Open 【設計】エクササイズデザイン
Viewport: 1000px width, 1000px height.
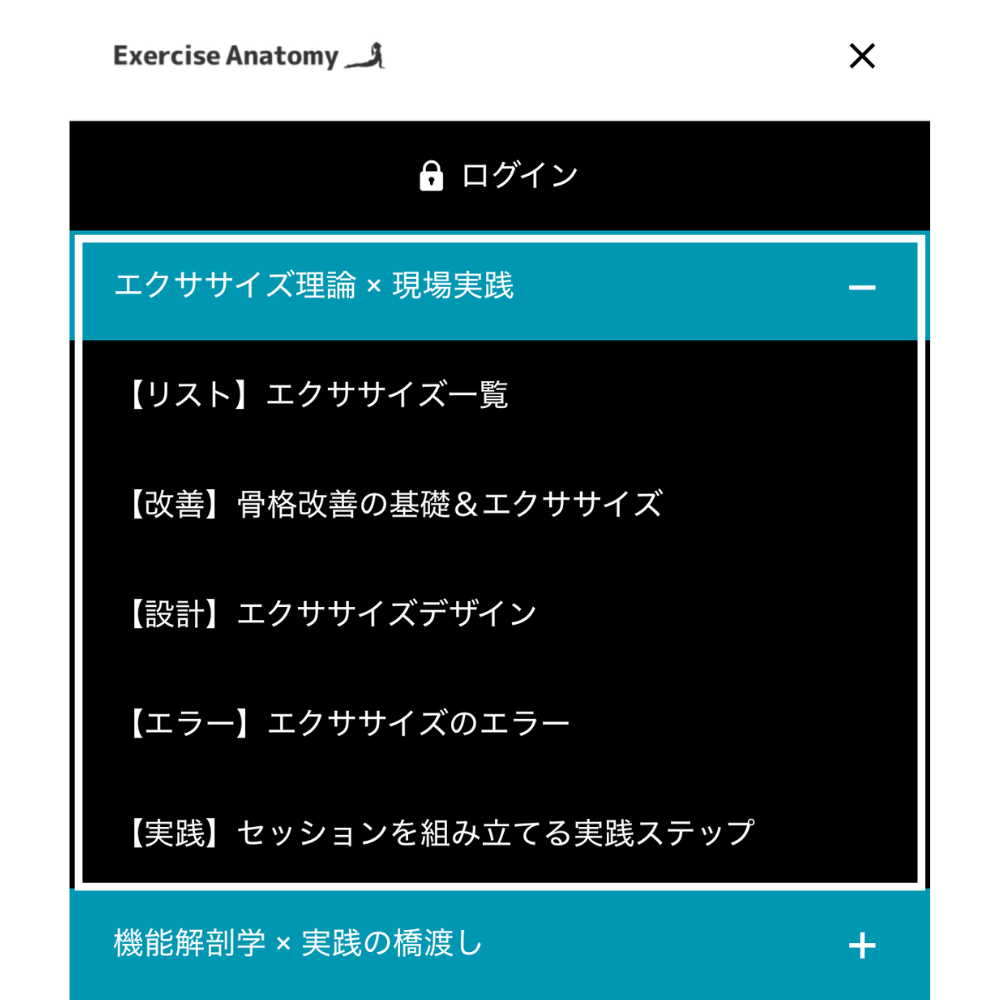331,613
